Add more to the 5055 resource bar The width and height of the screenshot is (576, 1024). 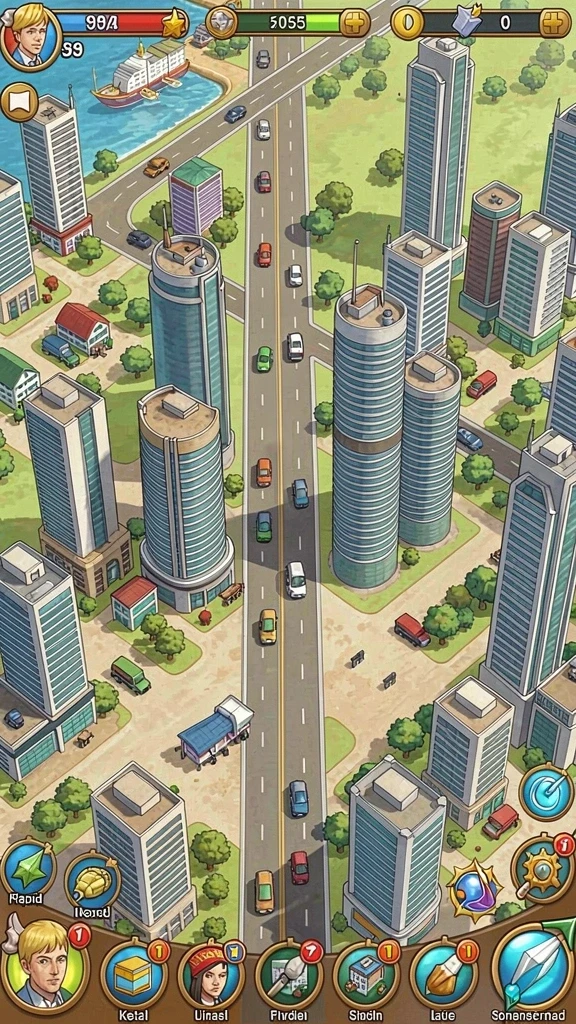355,24
